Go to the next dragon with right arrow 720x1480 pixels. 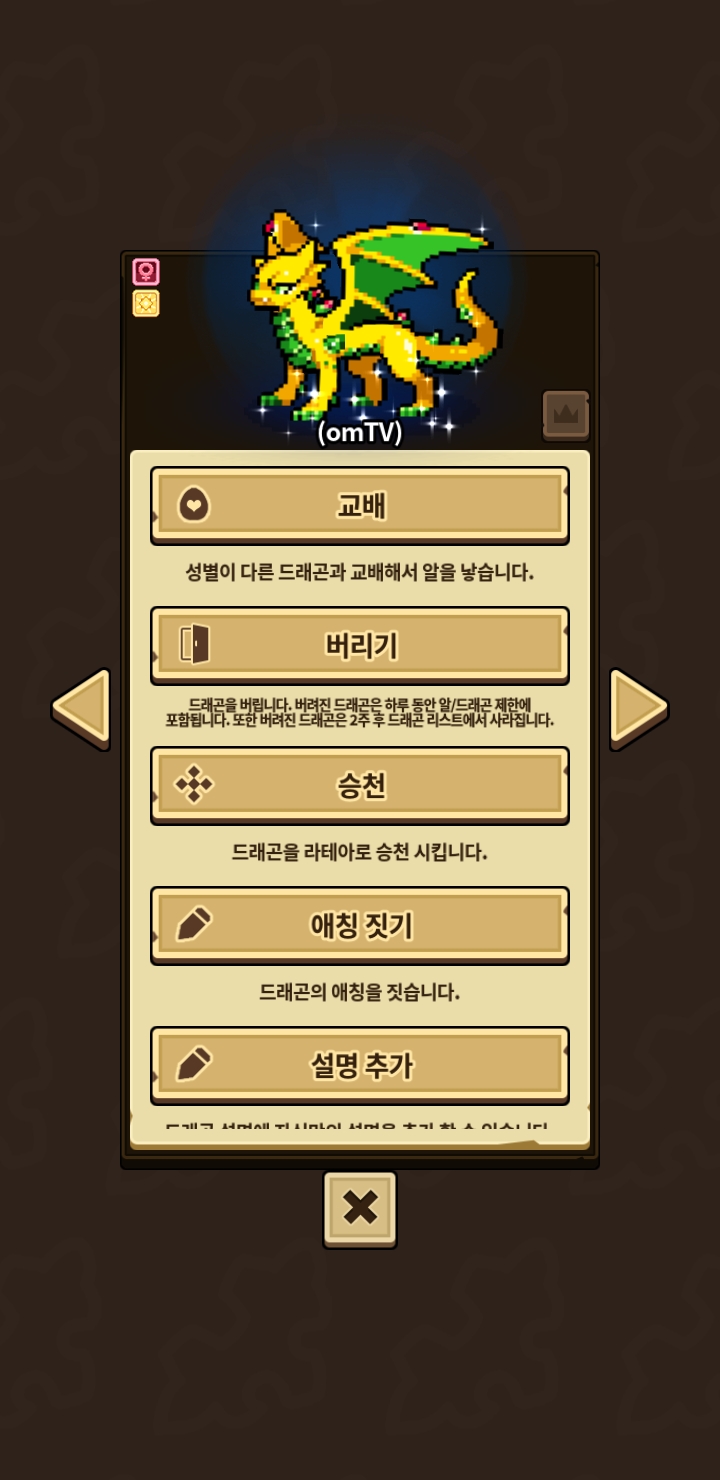[639, 707]
